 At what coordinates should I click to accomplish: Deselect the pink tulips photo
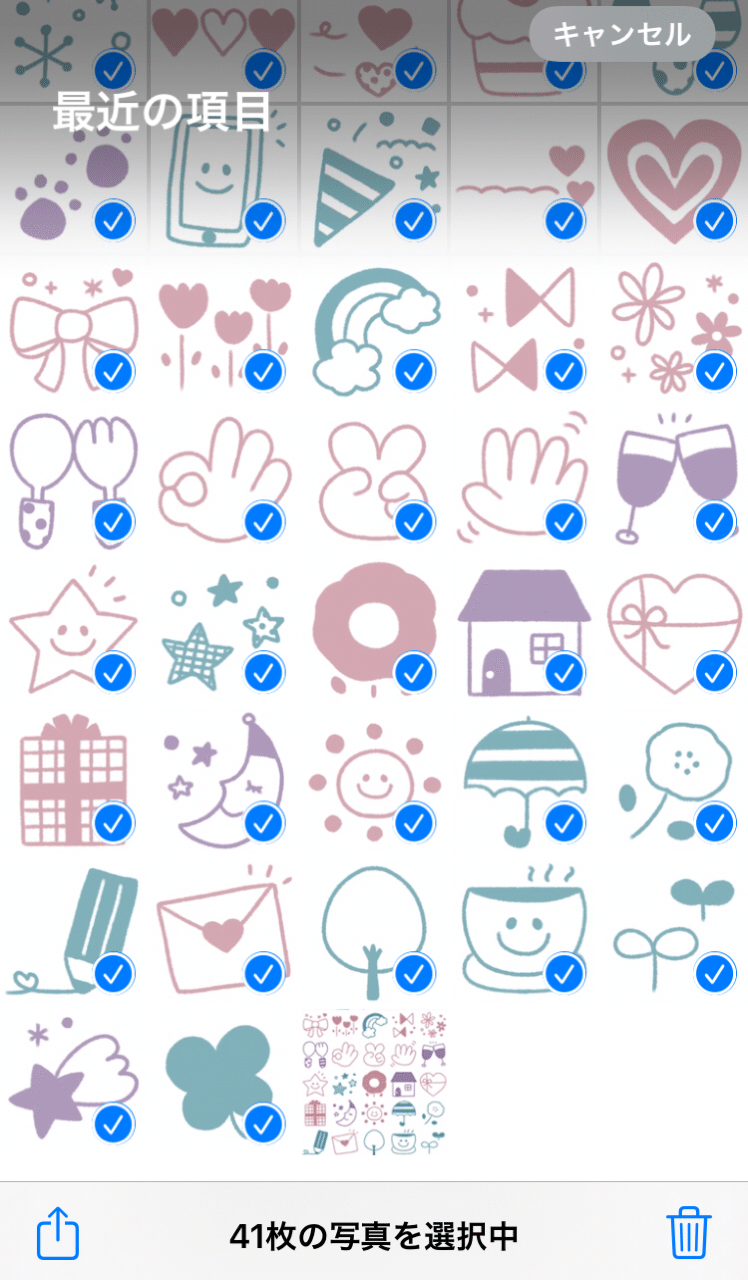point(224,332)
